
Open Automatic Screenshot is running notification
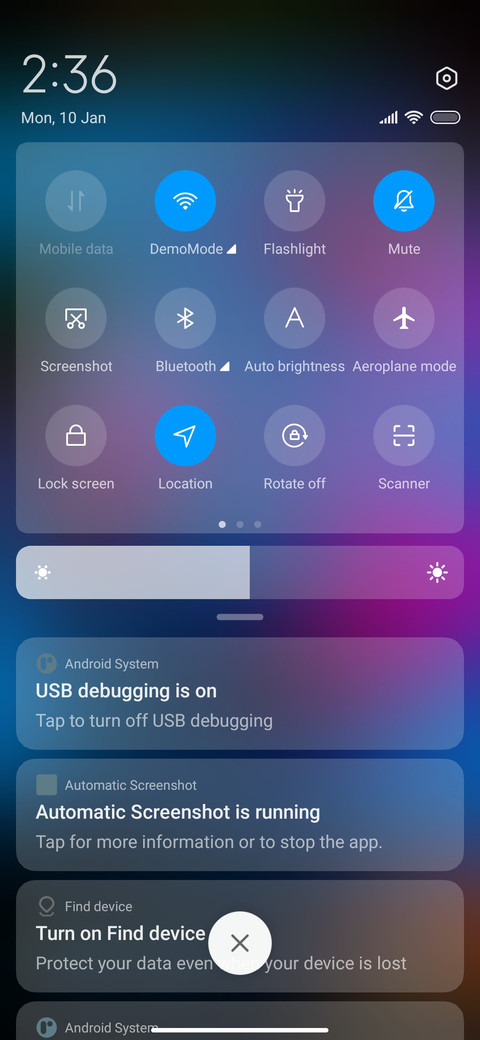(x=240, y=815)
